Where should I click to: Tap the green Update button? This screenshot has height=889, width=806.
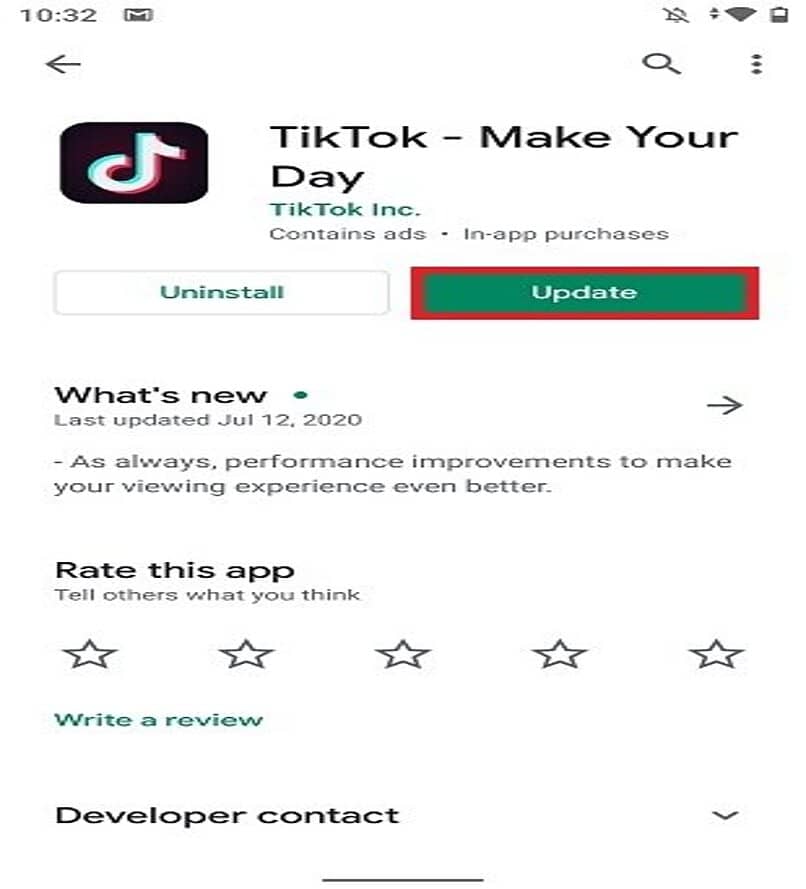(x=584, y=292)
